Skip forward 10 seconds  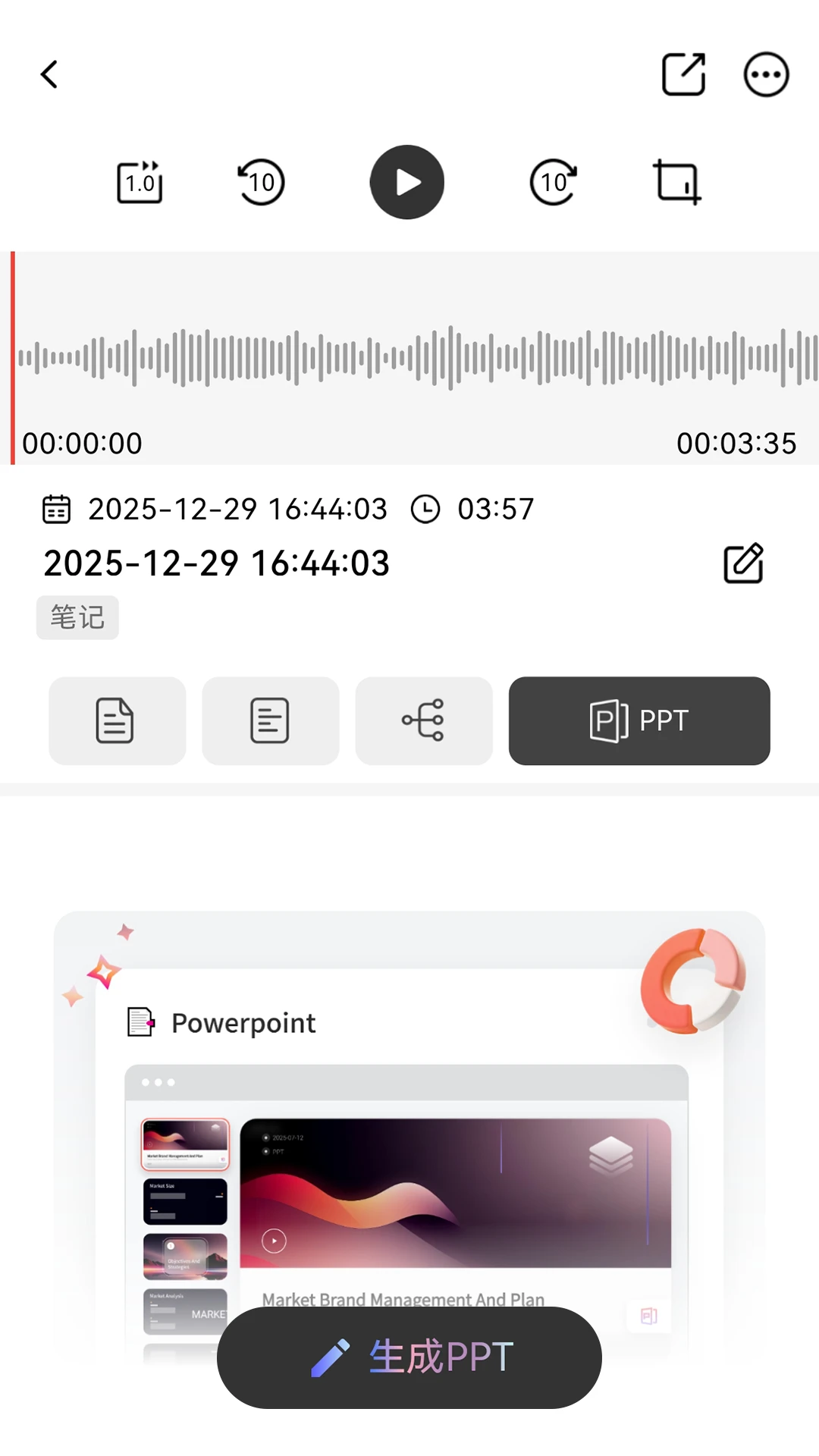[554, 182]
